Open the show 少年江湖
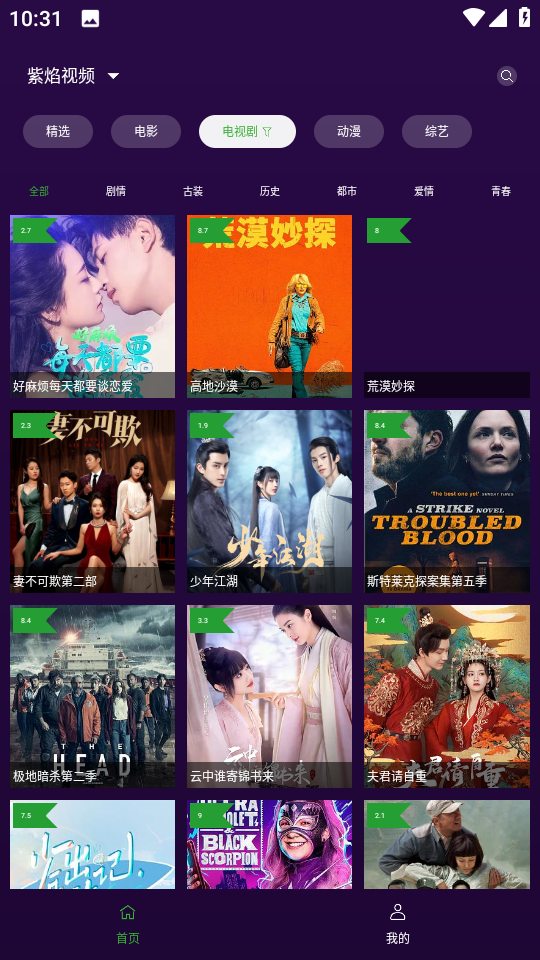540x960 pixels. click(269, 501)
